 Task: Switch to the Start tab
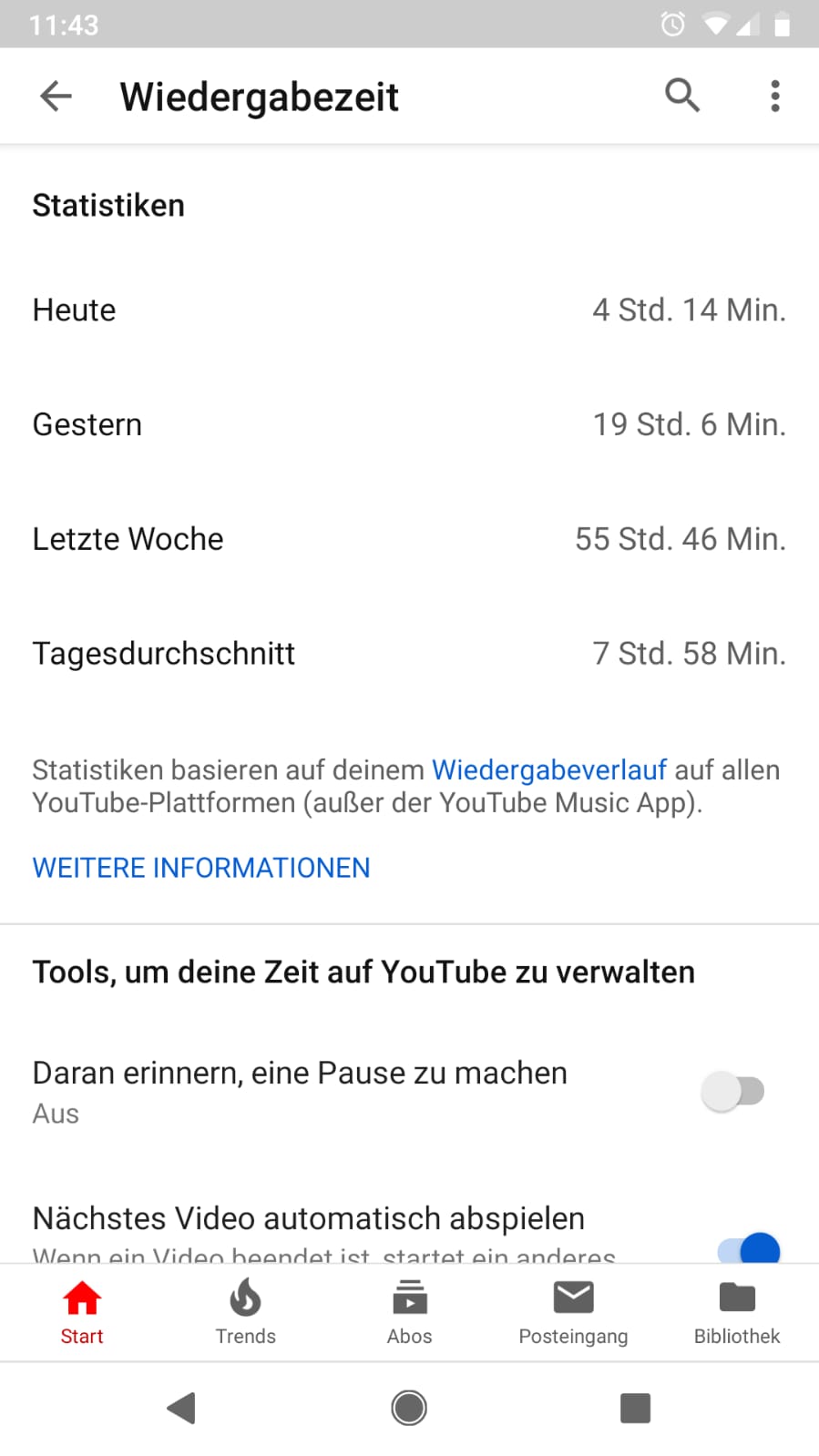pos(82,1311)
